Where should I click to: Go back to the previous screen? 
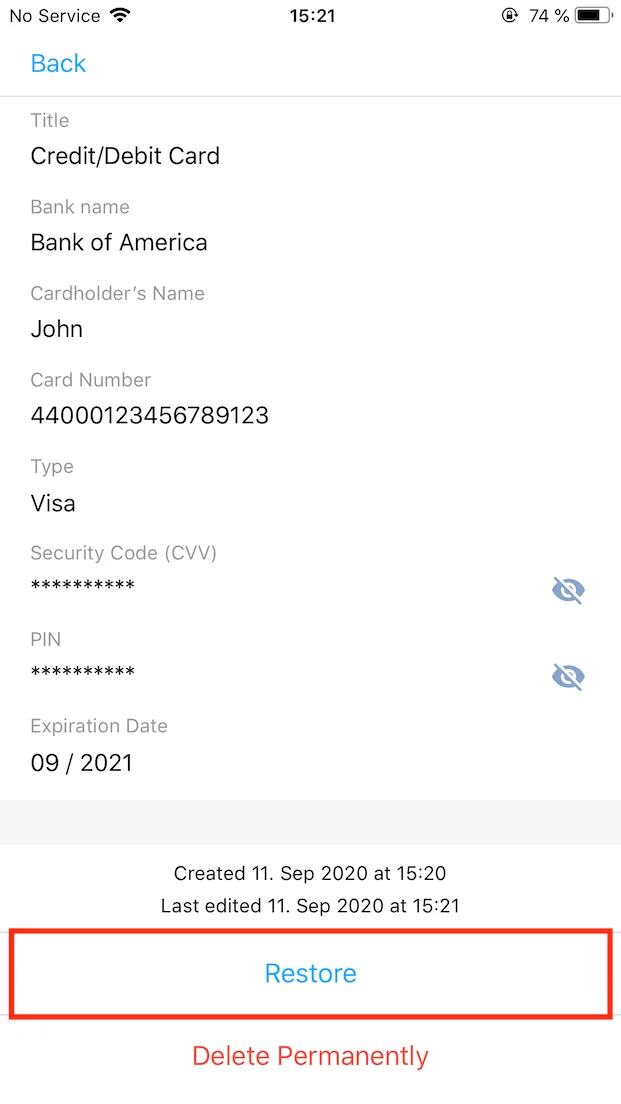[x=58, y=64]
